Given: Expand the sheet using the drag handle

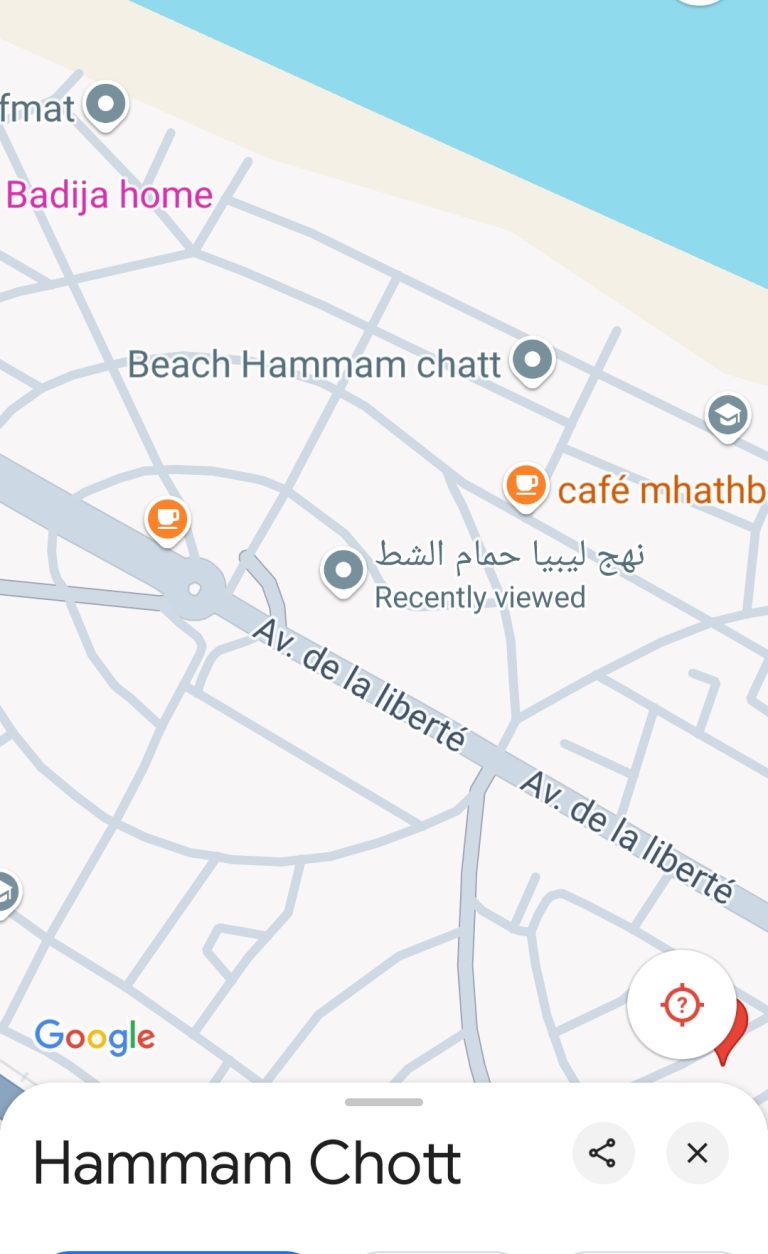Looking at the screenshot, I should point(384,1102).
